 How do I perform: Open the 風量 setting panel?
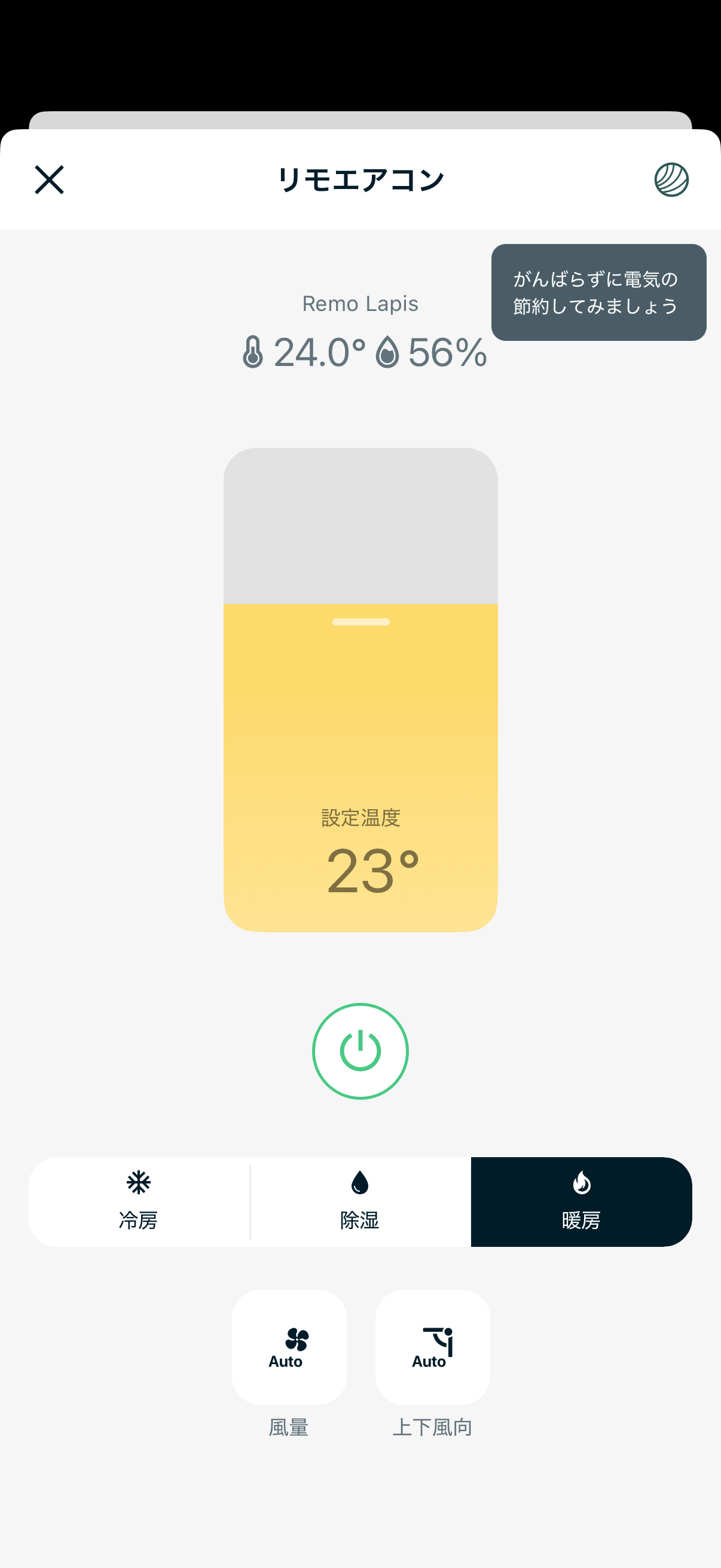pyautogui.click(x=289, y=1347)
